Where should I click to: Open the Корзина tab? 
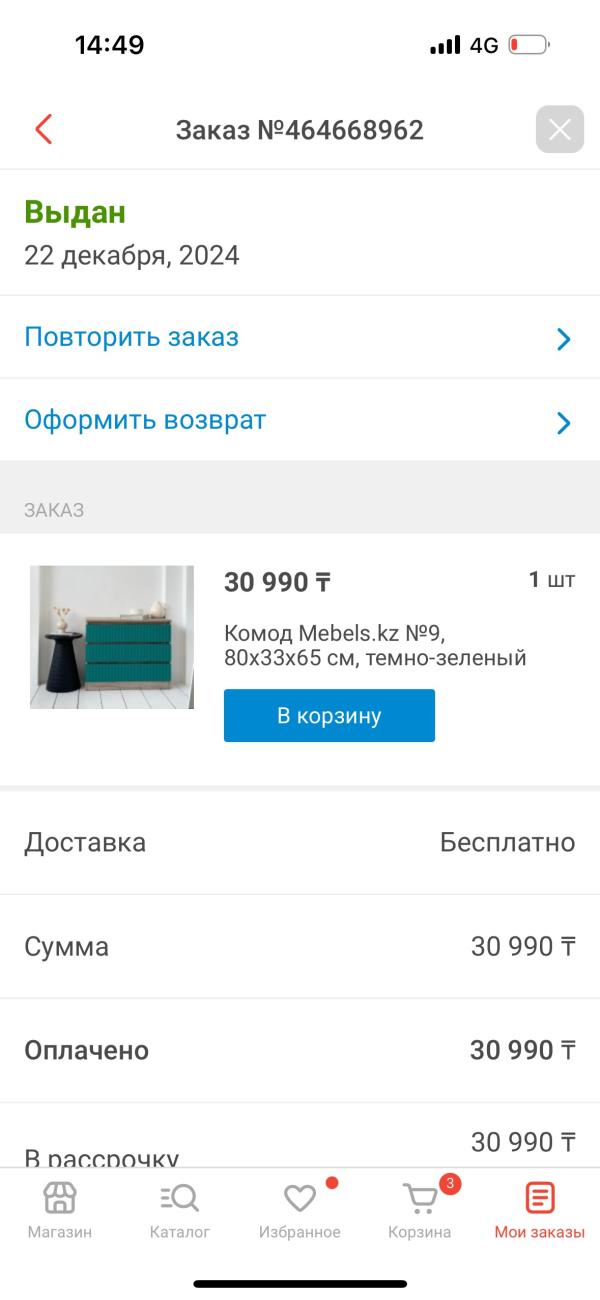pyautogui.click(x=420, y=1211)
